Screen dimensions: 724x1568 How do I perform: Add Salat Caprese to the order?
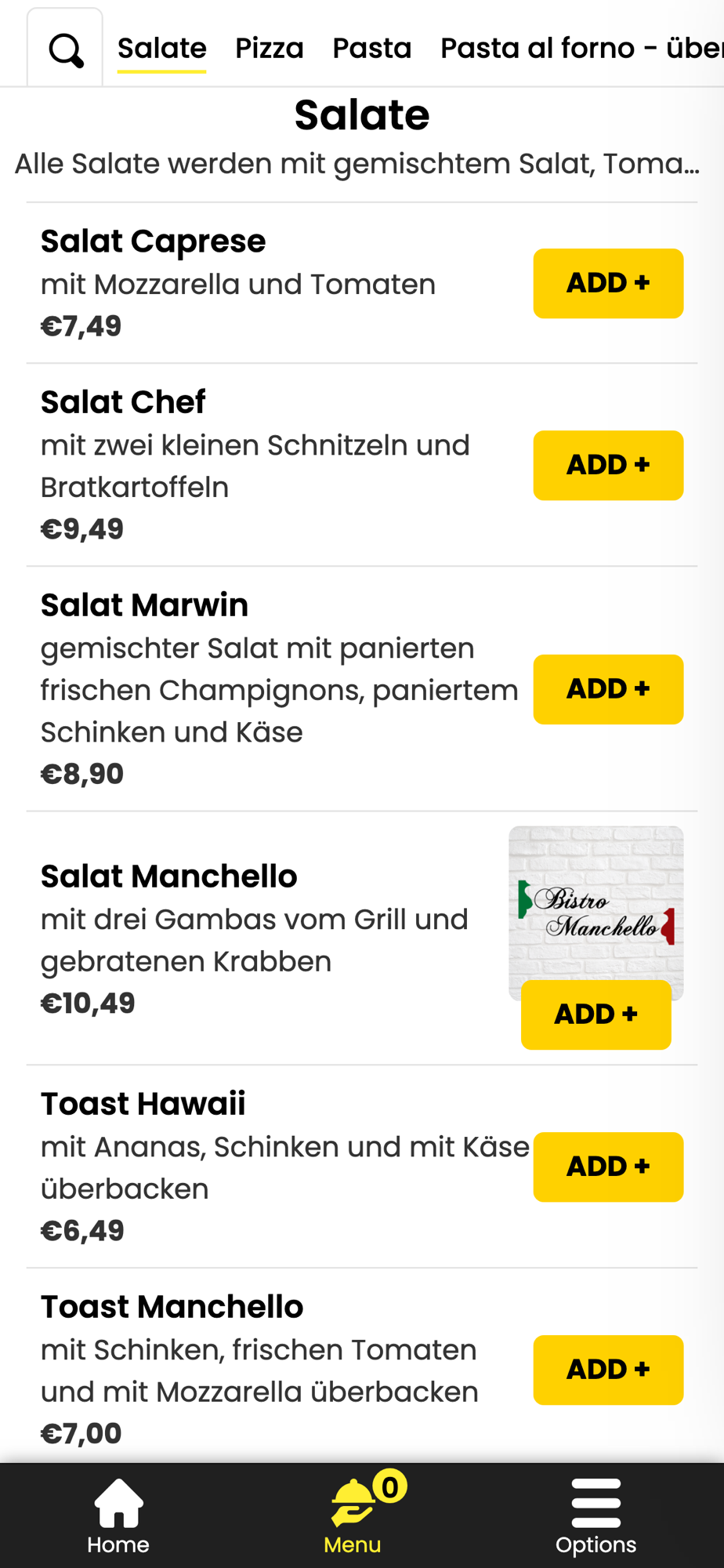tap(608, 283)
